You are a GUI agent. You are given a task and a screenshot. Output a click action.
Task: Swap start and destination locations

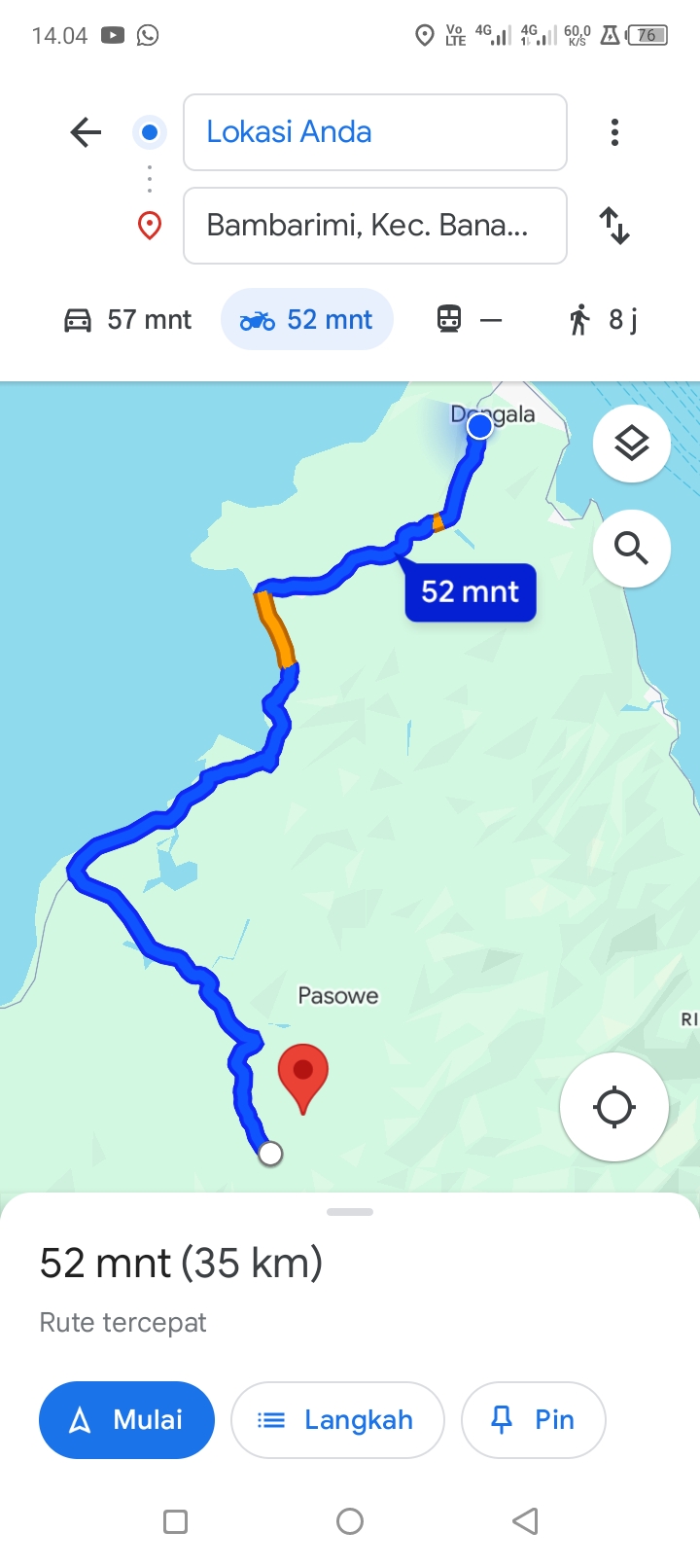pyautogui.click(x=614, y=226)
